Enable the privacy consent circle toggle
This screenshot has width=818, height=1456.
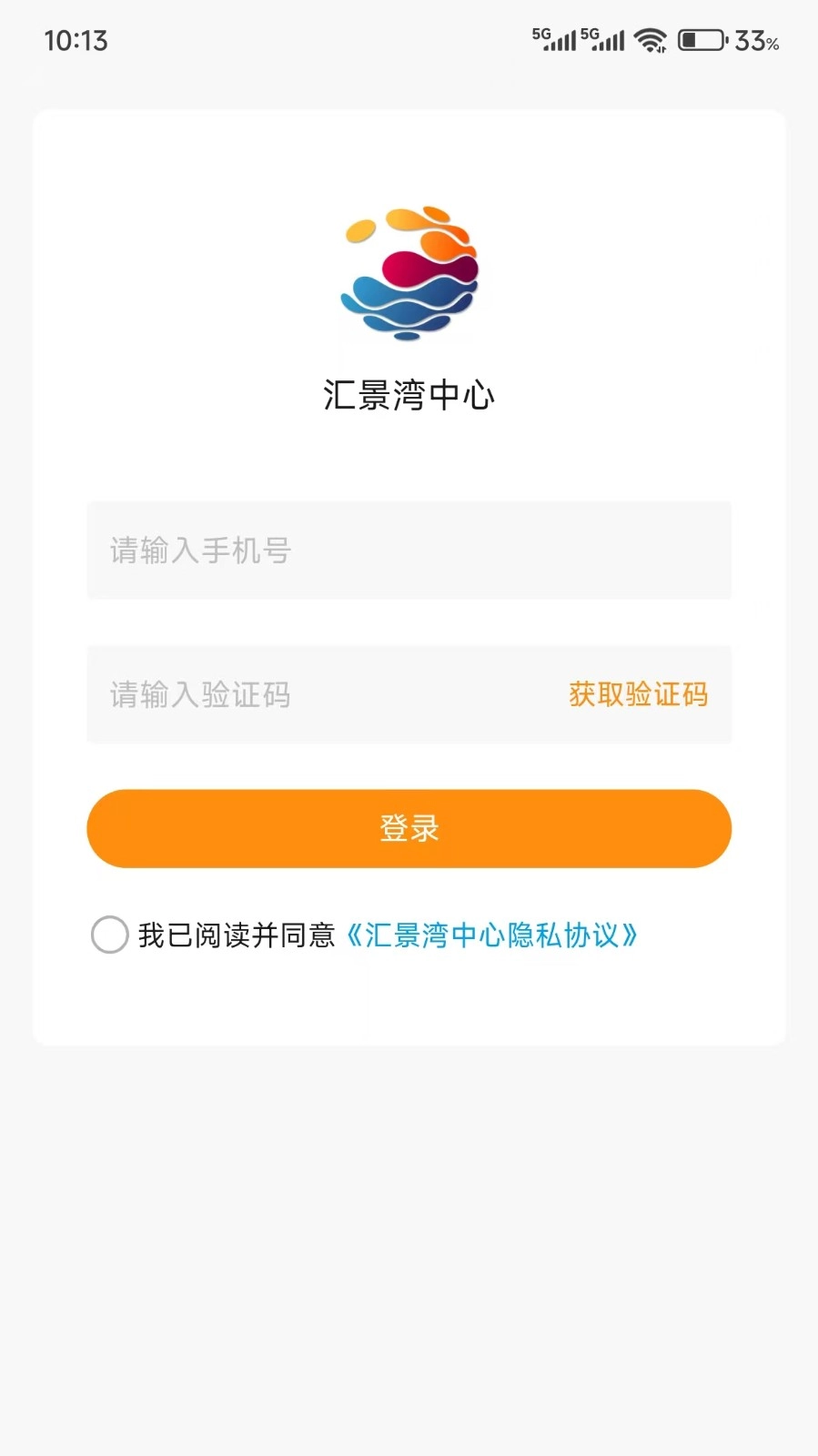[x=109, y=935]
